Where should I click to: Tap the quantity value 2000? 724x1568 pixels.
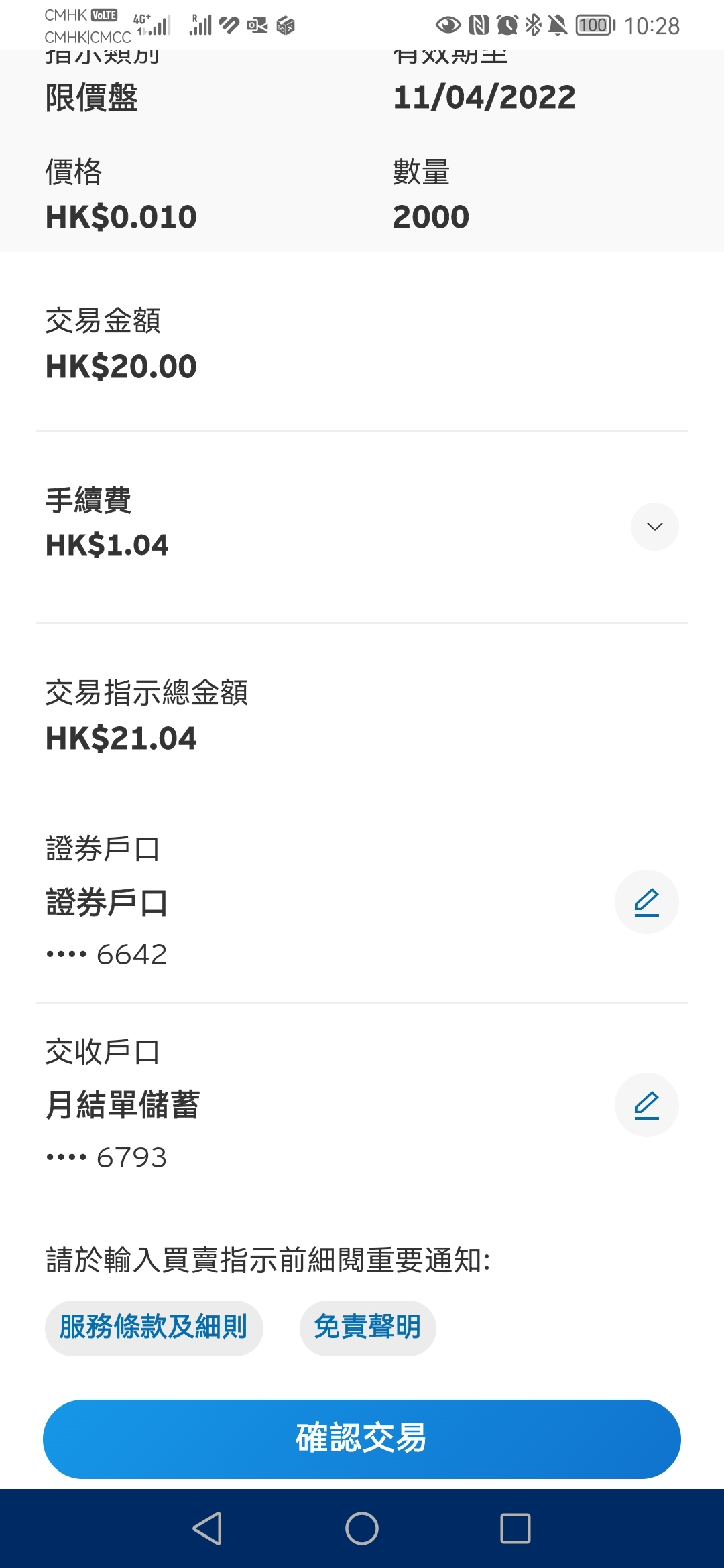click(430, 216)
